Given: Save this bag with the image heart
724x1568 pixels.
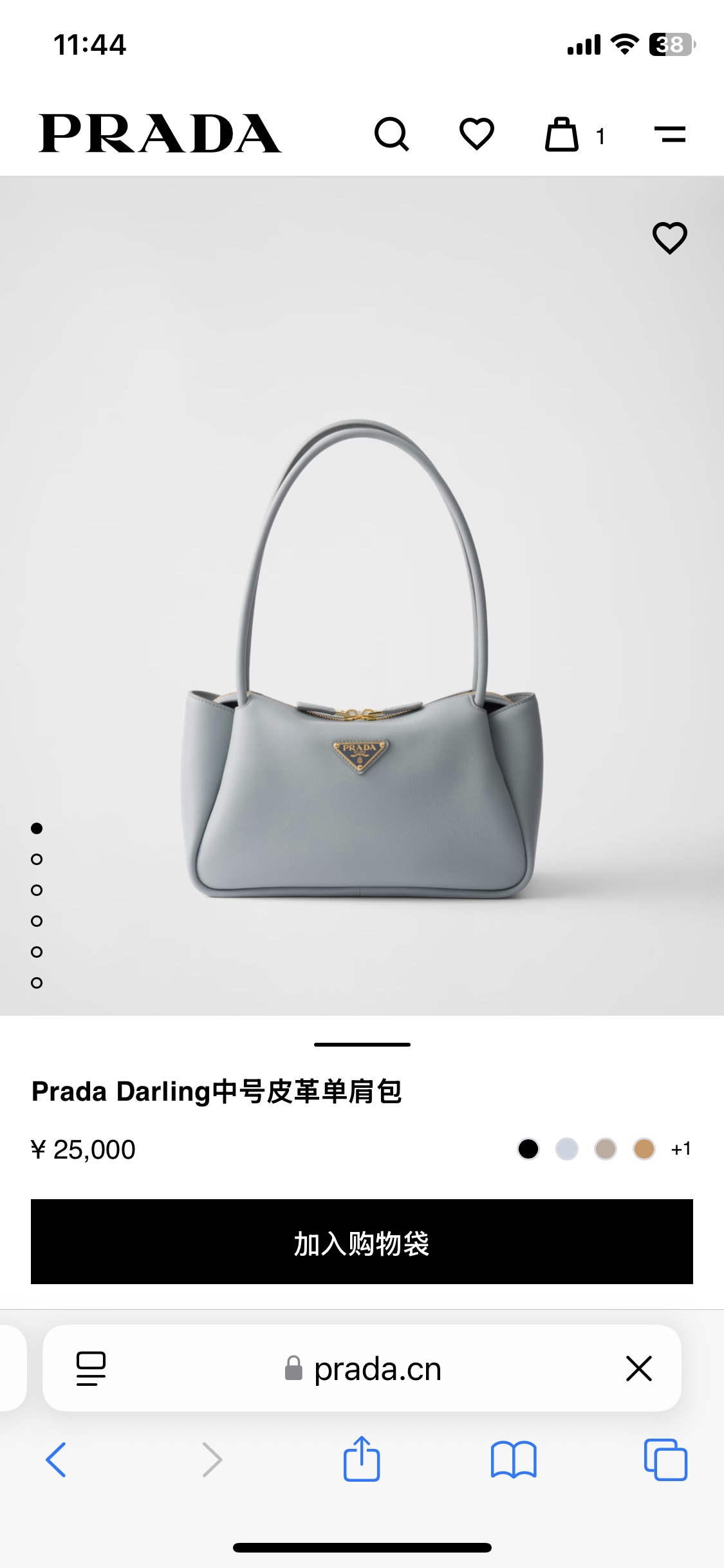Looking at the screenshot, I should (670, 238).
